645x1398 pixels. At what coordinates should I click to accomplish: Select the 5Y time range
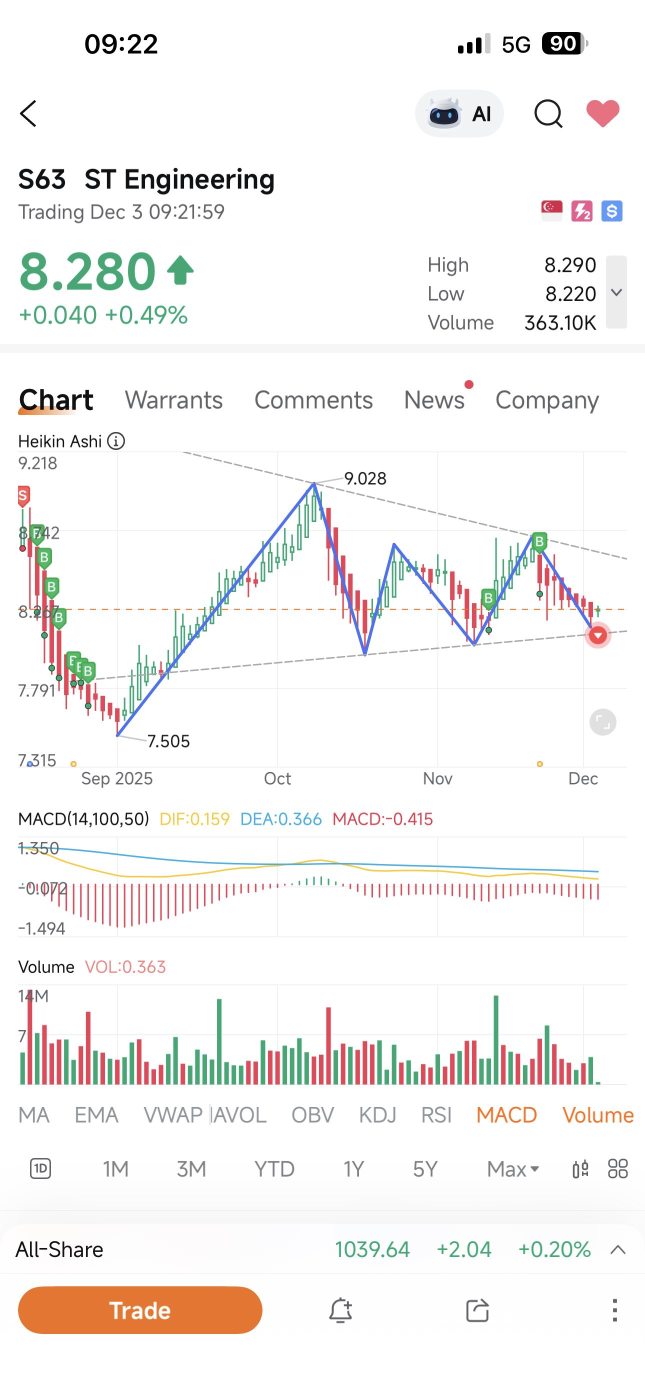[425, 1169]
